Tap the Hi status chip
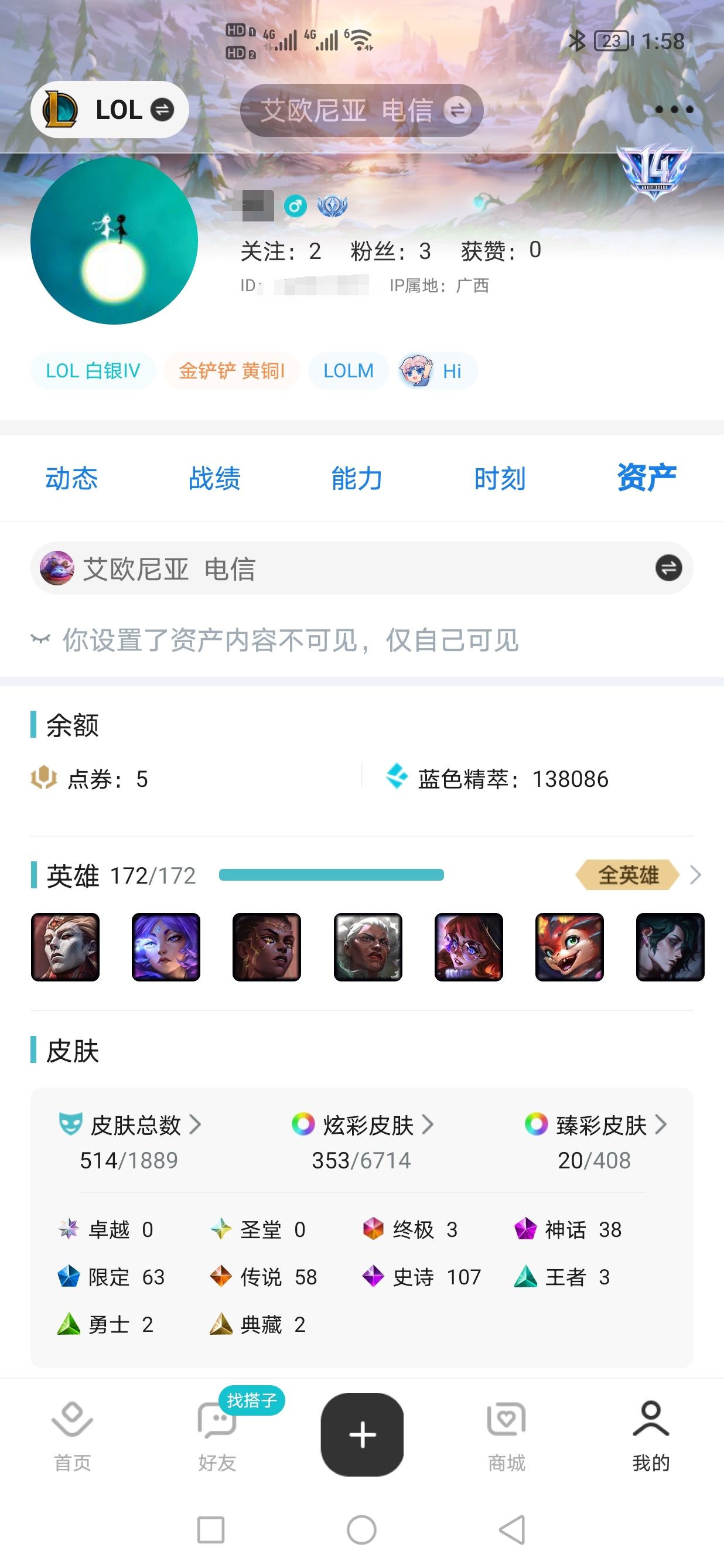 coord(438,371)
